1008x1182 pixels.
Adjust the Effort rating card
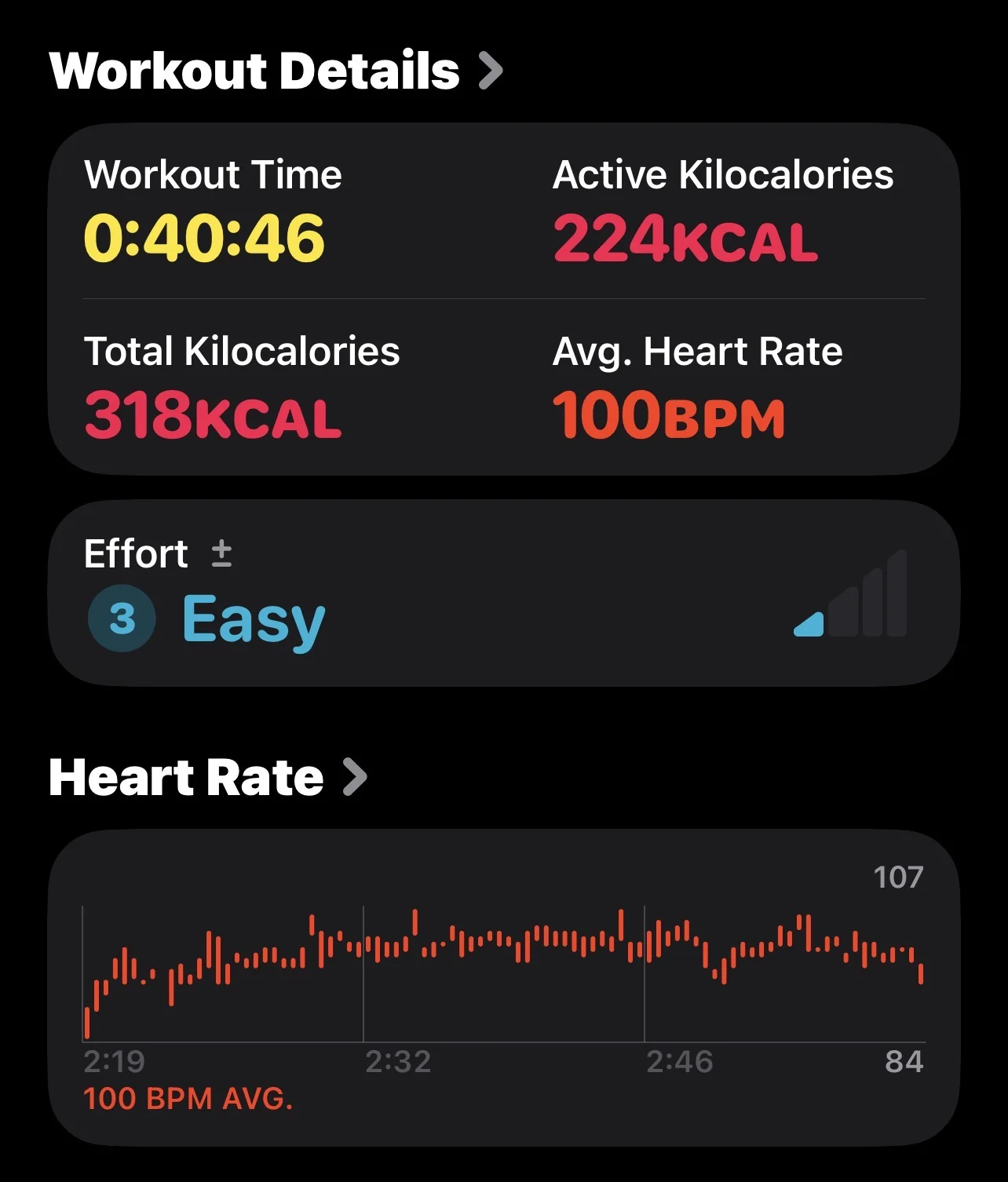pos(504,593)
